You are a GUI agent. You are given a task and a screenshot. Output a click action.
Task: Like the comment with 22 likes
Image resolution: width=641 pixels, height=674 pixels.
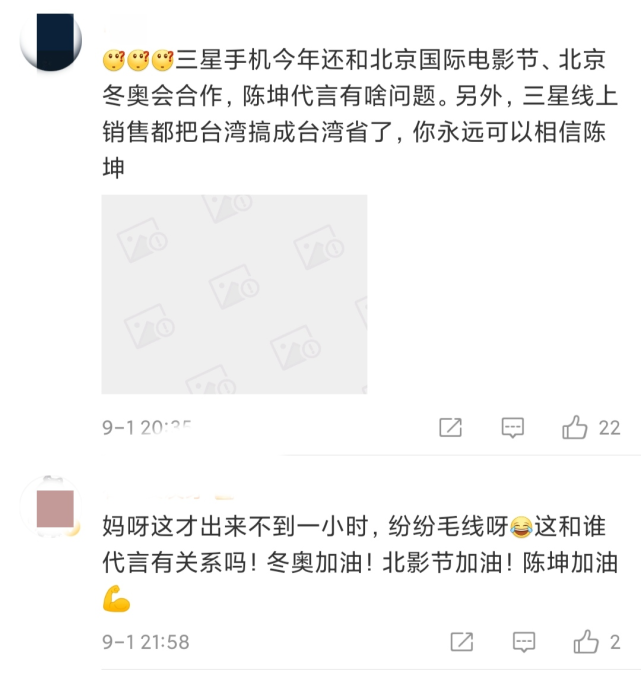[x=575, y=428]
